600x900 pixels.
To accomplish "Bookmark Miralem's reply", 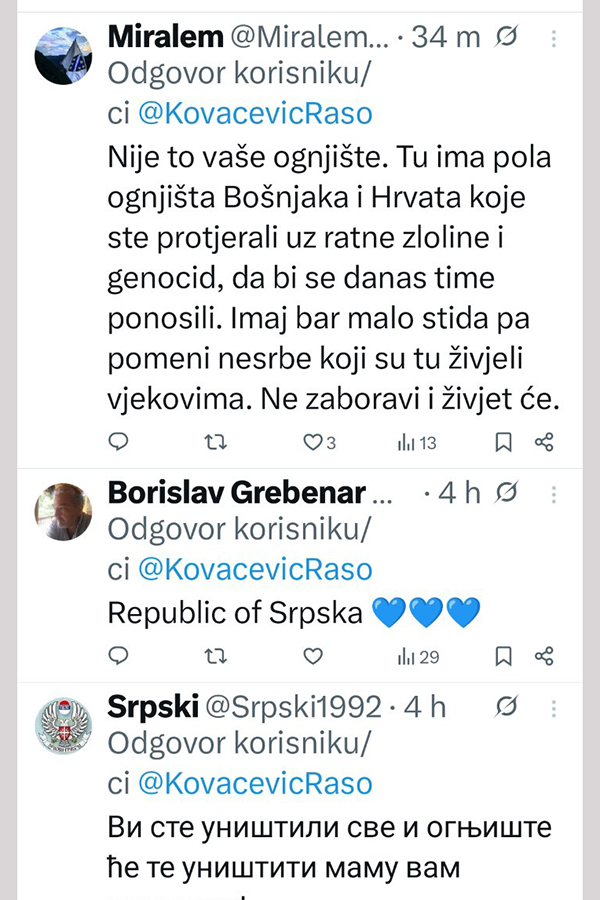I will pyautogui.click(x=505, y=442).
